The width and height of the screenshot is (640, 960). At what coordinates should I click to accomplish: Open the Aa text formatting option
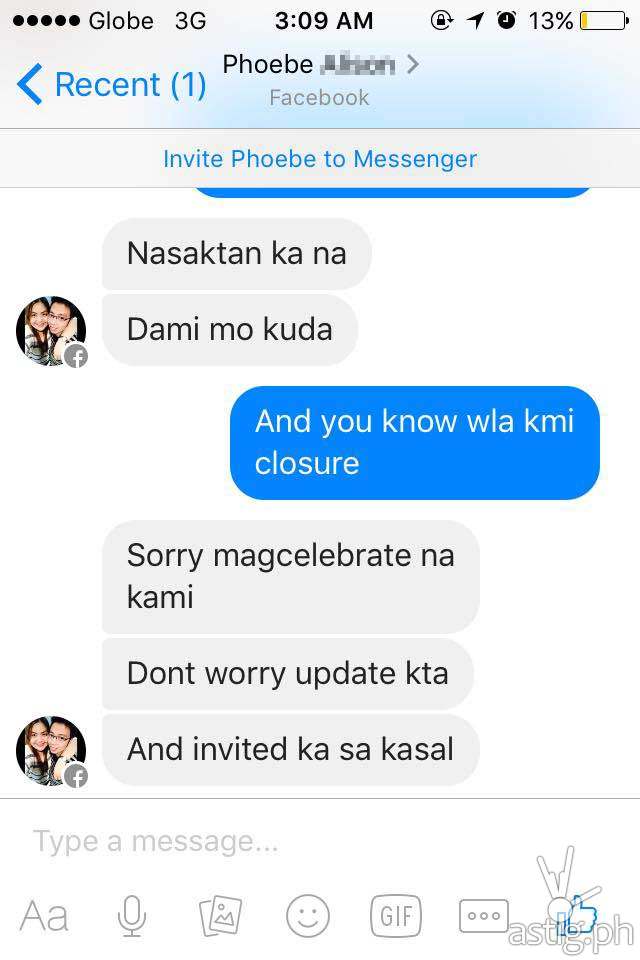[44, 915]
